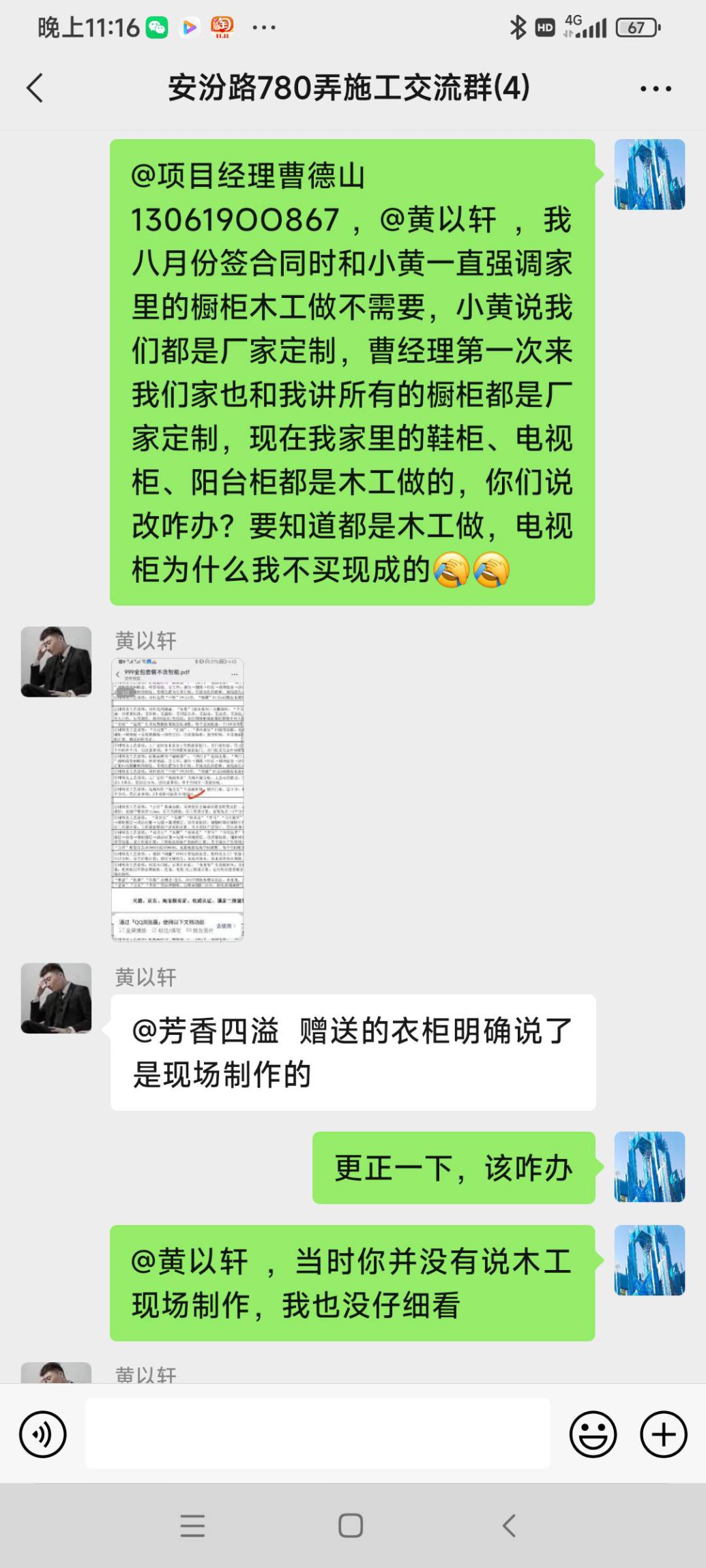This screenshot has width=706, height=1568.
Task: Open the group chat options menu
Action: [x=656, y=89]
